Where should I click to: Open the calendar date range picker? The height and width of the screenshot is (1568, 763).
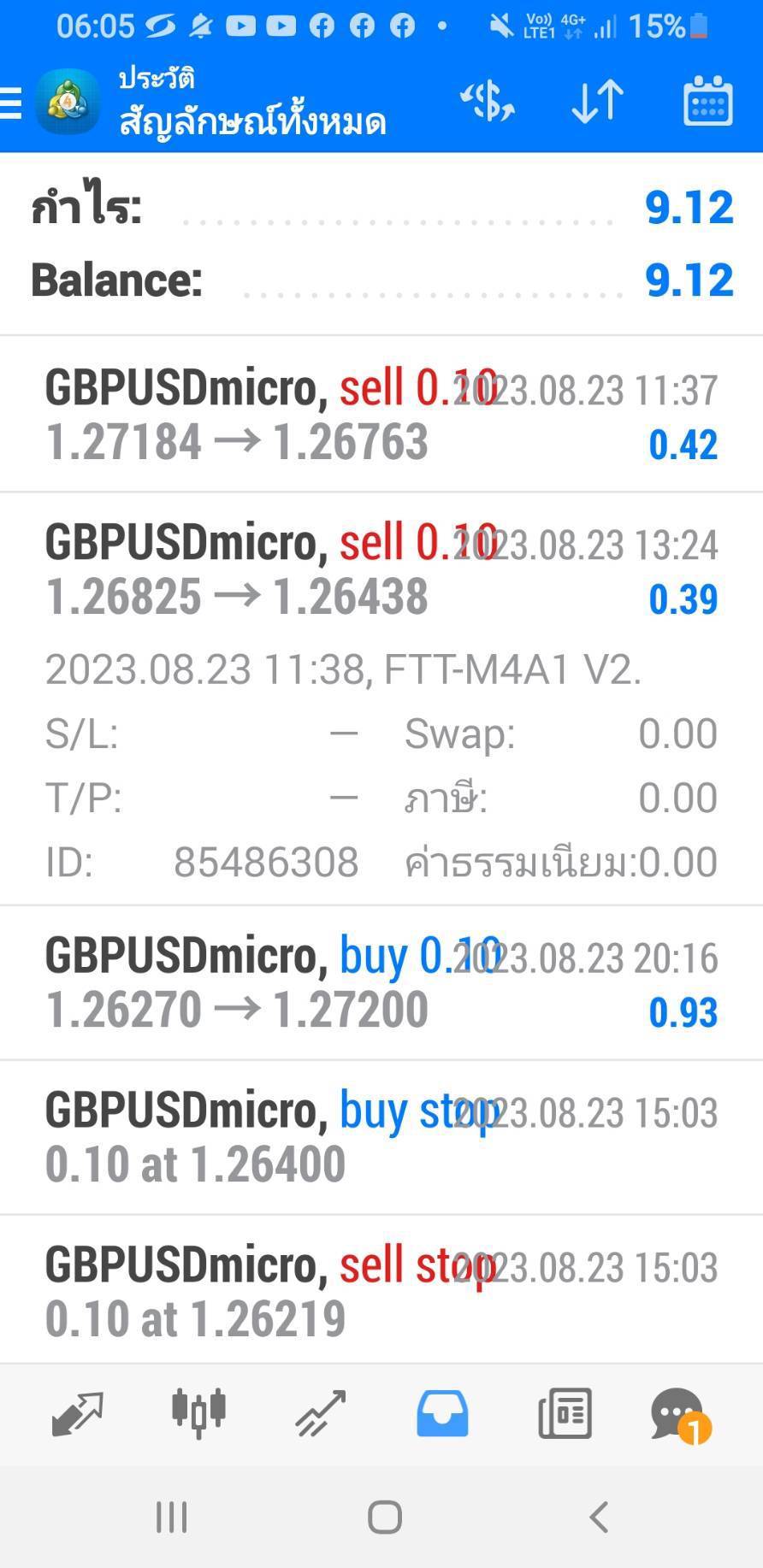pyautogui.click(x=707, y=102)
